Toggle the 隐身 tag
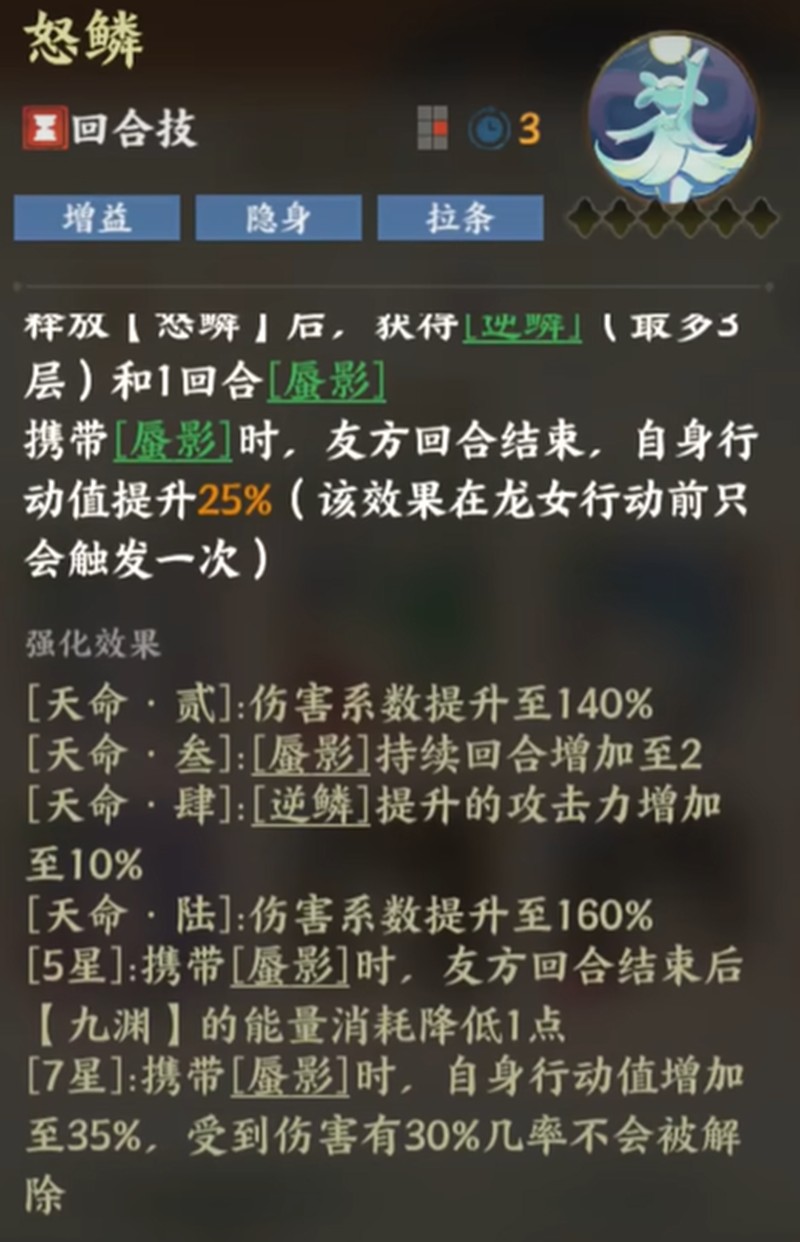The width and height of the screenshot is (800, 1242). (281, 218)
